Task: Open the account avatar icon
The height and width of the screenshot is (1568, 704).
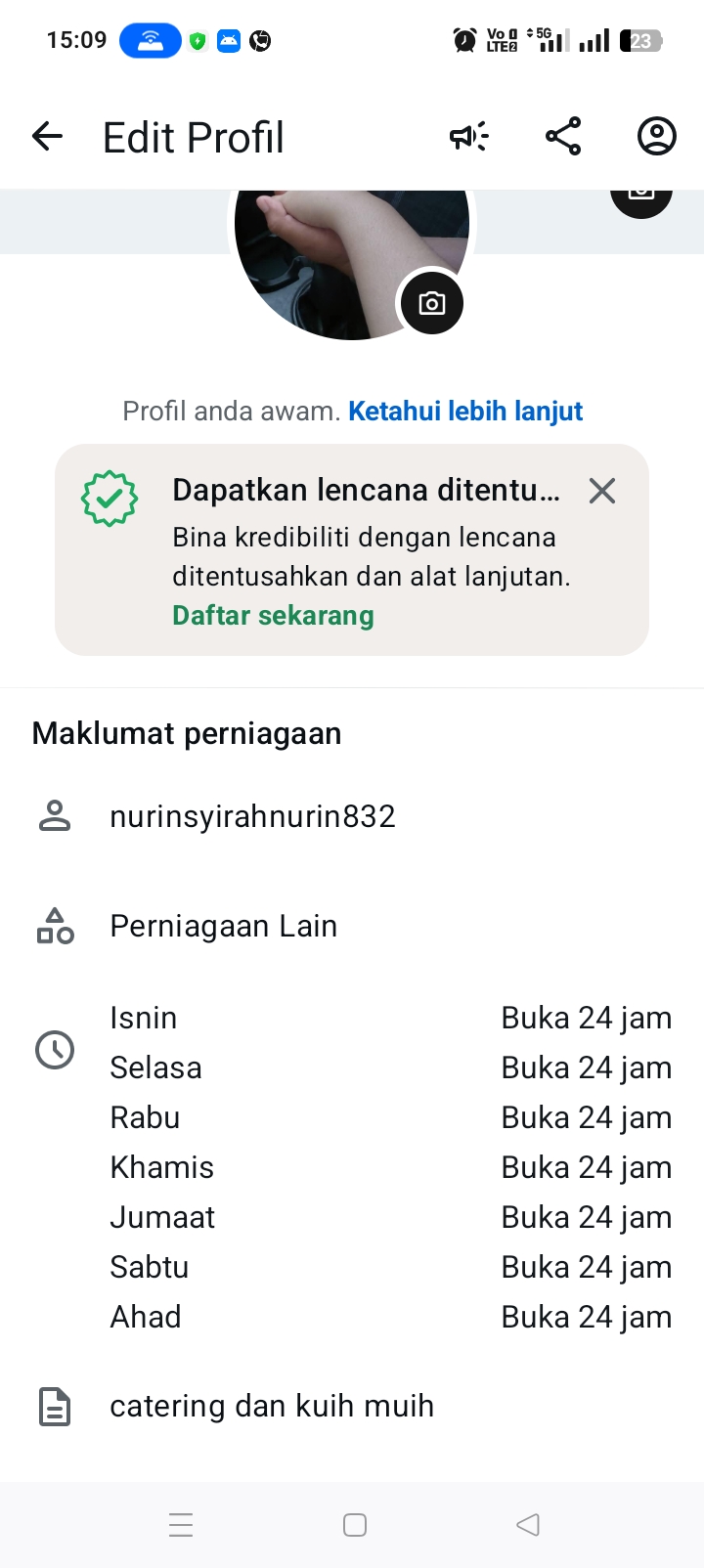Action: coord(656,137)
